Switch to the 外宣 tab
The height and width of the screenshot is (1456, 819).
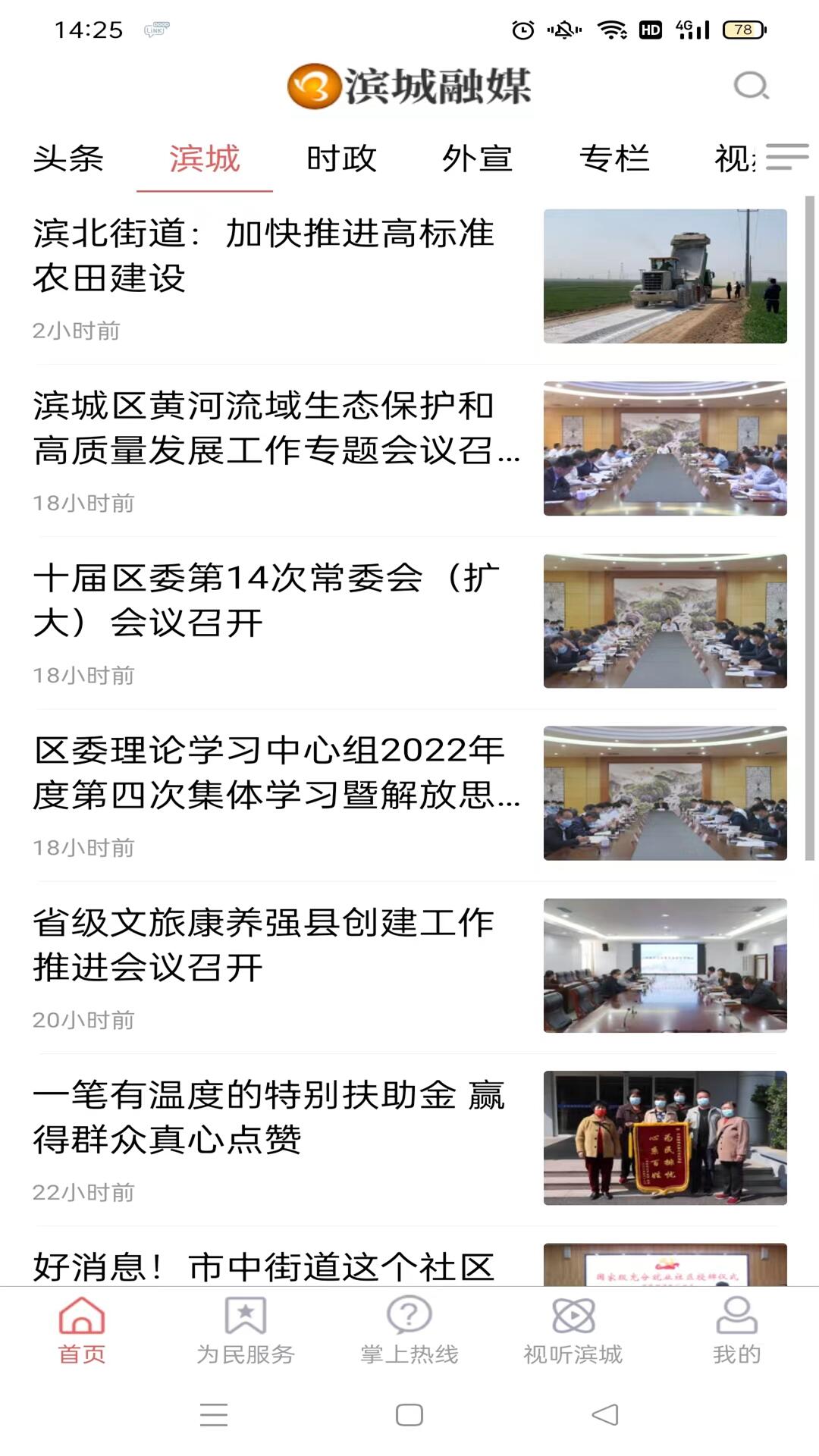tap(477, 158)
